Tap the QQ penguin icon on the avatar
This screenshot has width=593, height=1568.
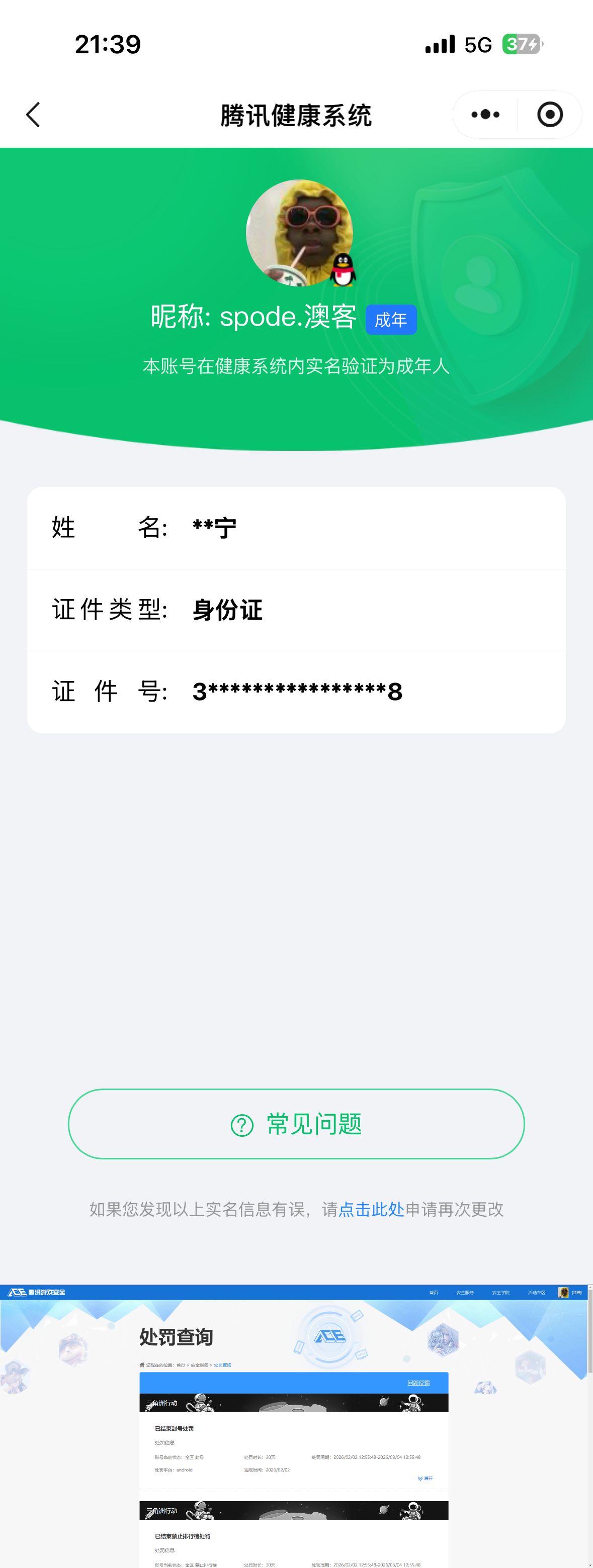tap(343, 270)
